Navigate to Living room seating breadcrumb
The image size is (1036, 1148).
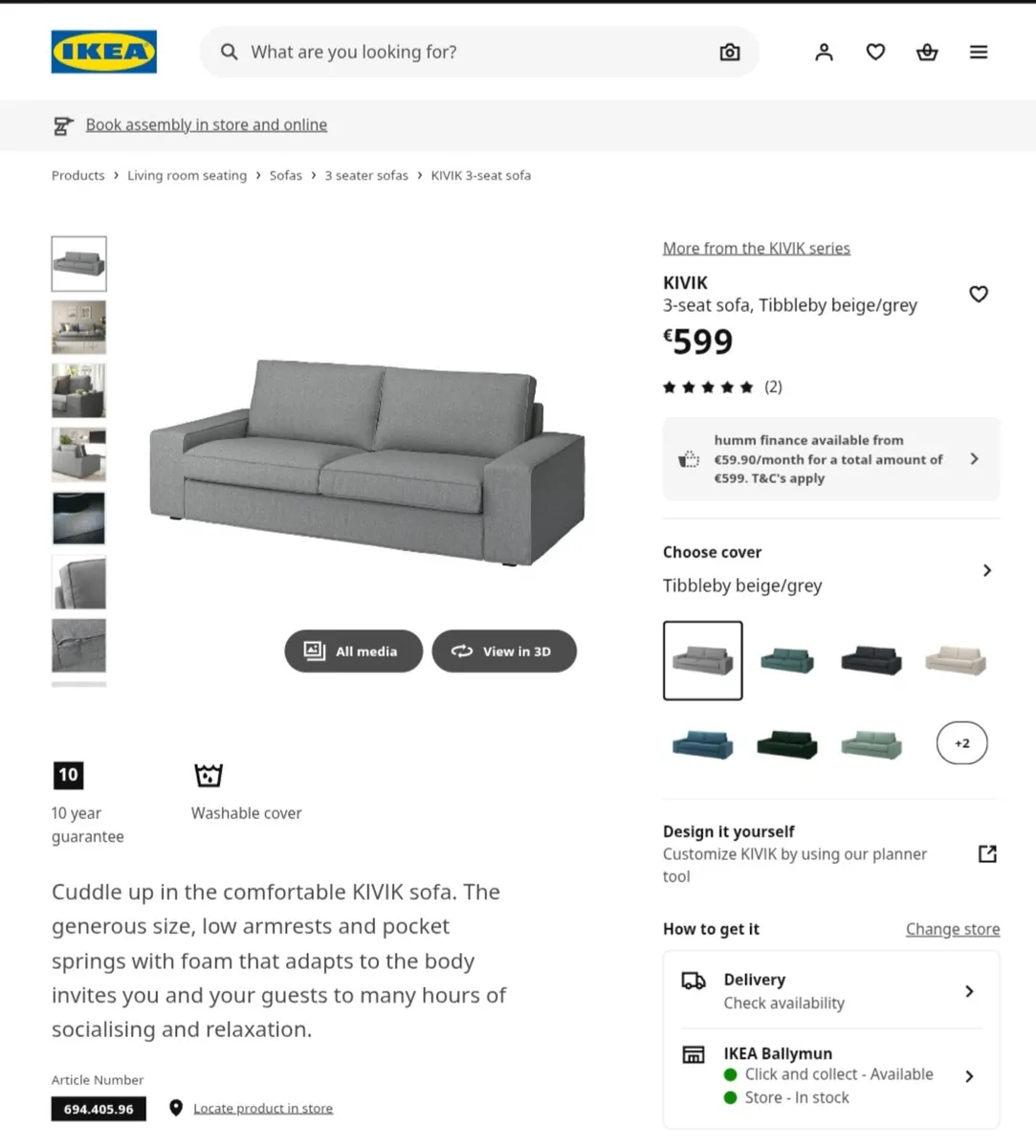187,175
